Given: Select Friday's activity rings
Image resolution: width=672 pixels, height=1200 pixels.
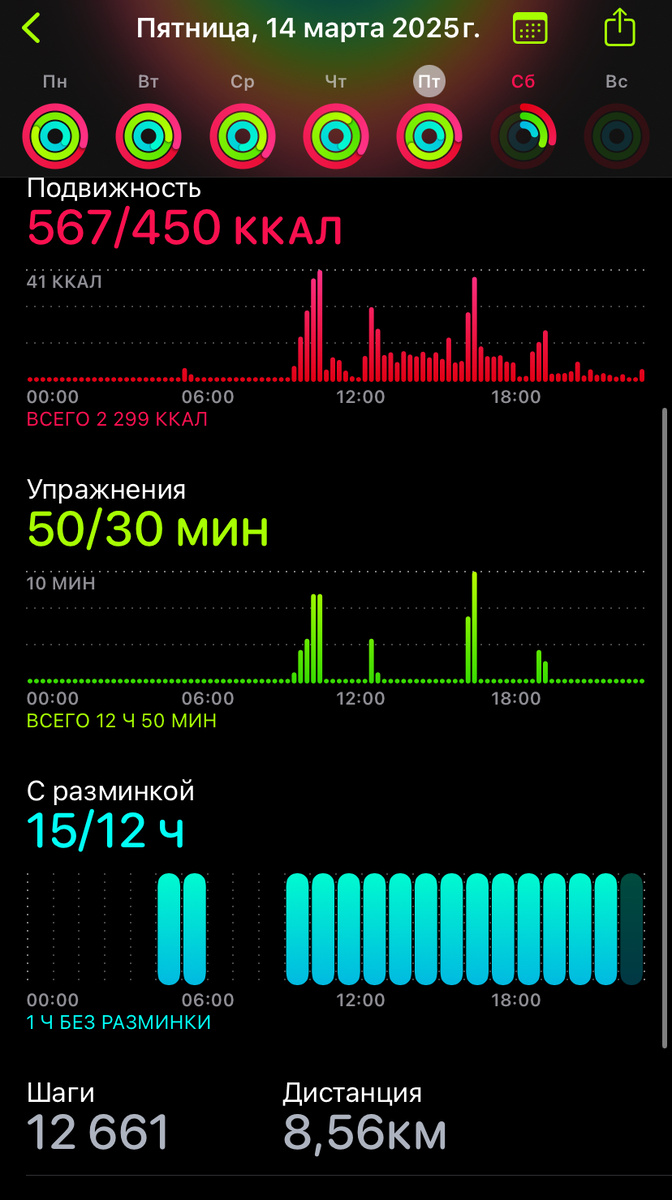Looking at the screenshot, I should [x=430, y=135].
